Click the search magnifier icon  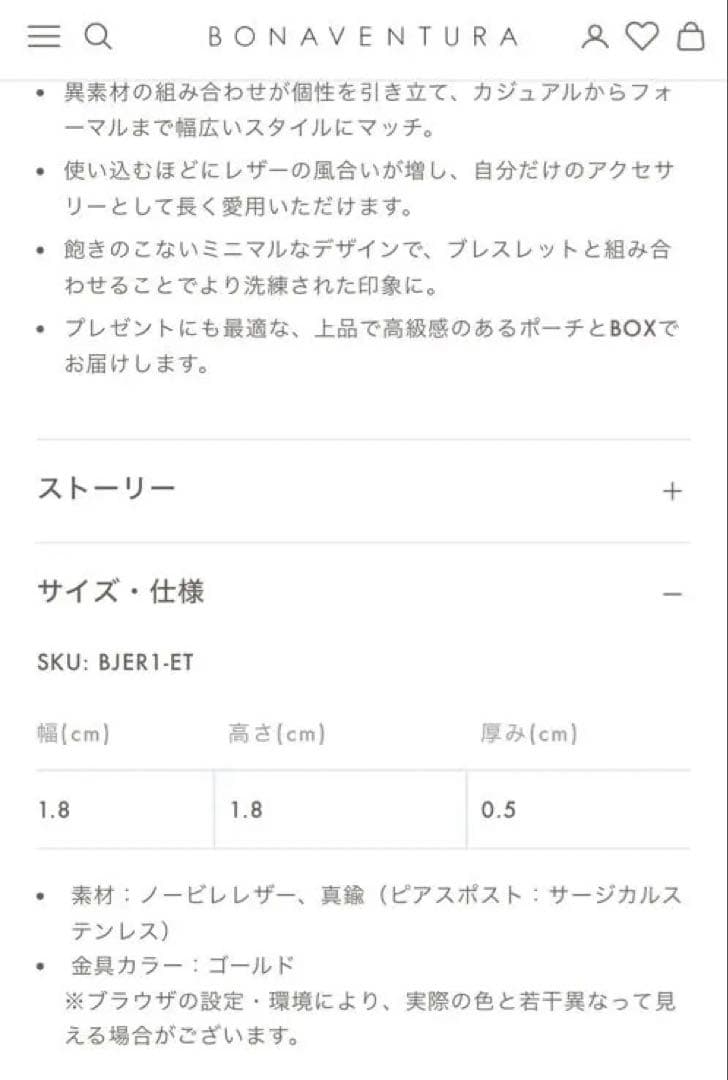point(97,37)
